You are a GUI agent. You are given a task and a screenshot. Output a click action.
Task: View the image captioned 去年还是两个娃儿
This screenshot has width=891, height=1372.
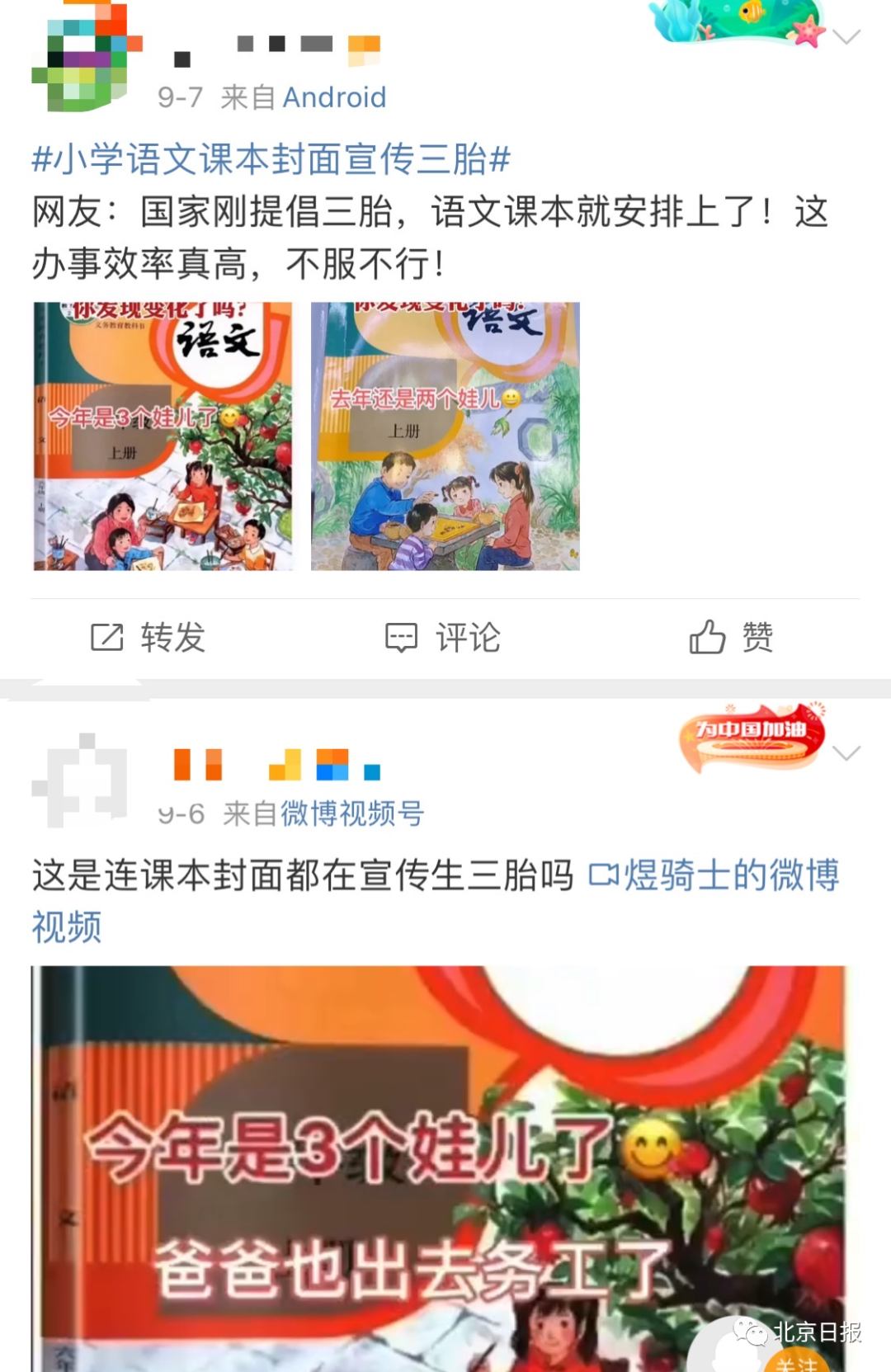coord(445,436)
